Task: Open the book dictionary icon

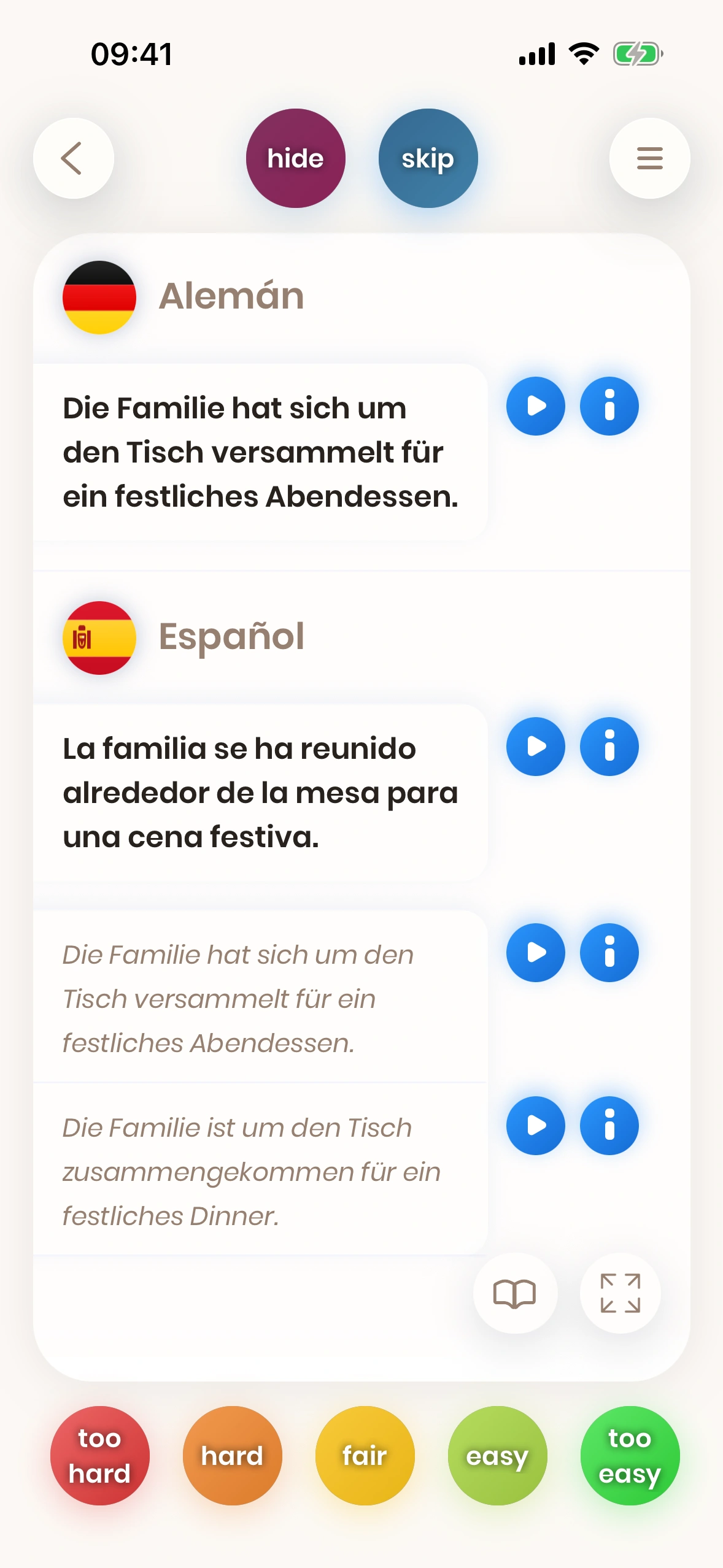Action: [514, 1293]
